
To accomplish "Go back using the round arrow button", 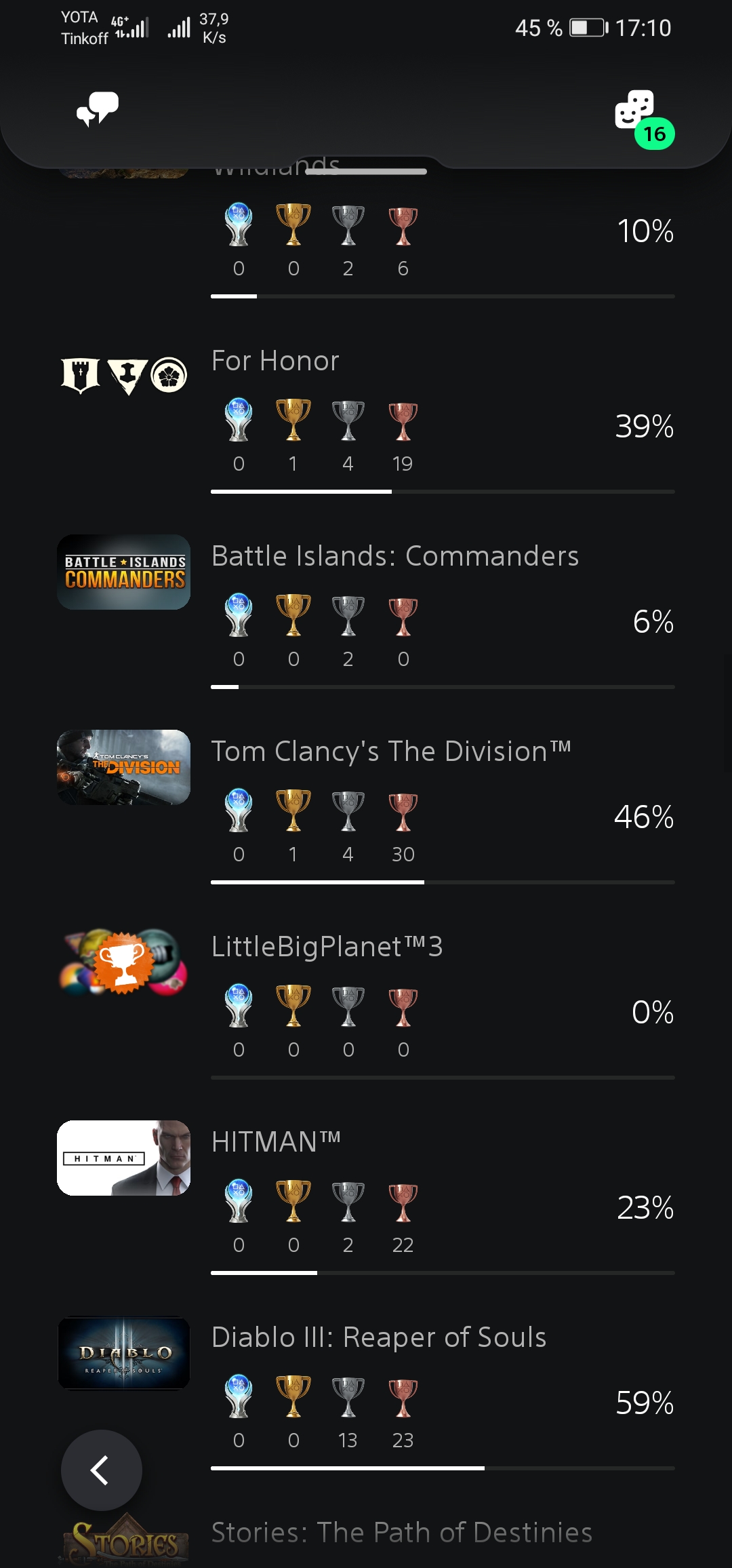I will (x=102, y=1470).
